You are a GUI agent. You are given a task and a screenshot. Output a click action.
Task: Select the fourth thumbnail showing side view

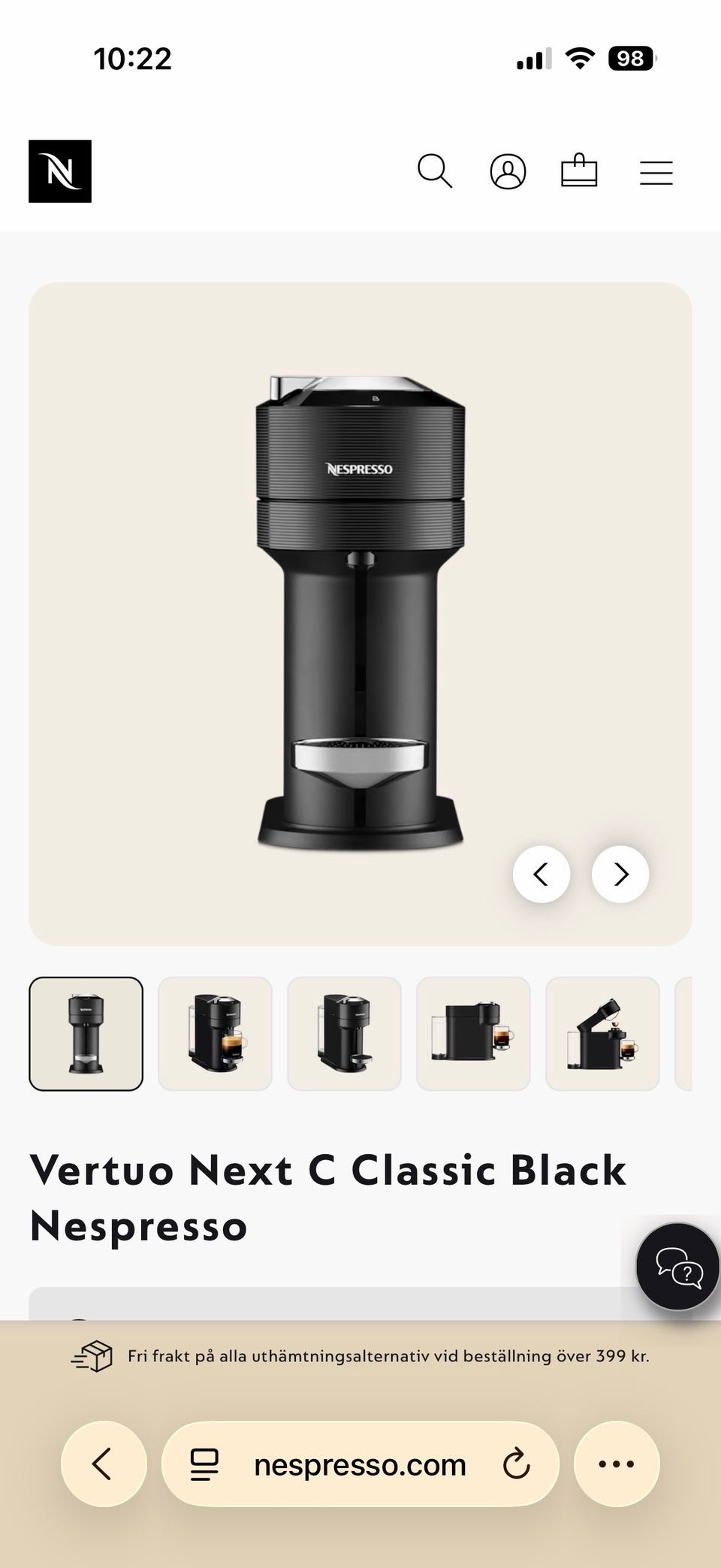point(473,1033)
